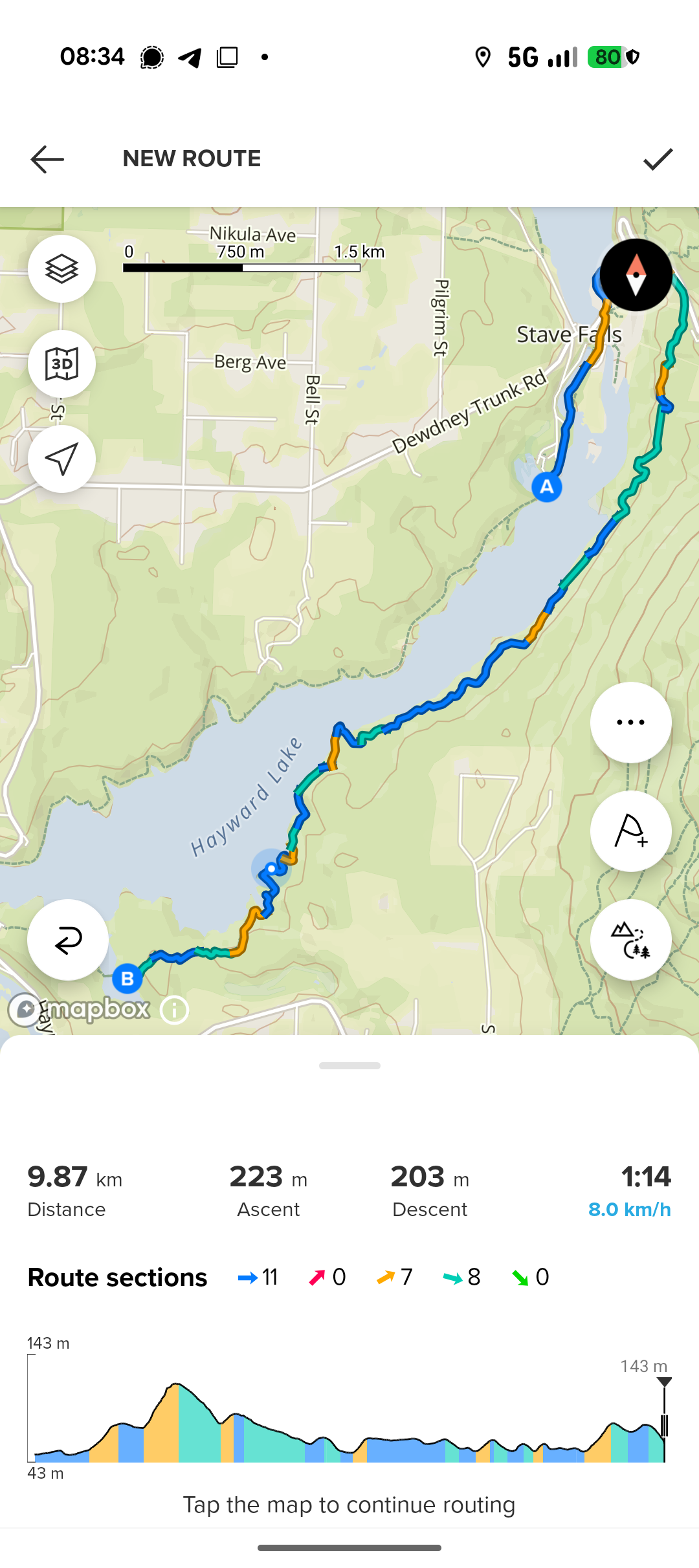
Task: Undo the last route point
Action: (68, 940)
